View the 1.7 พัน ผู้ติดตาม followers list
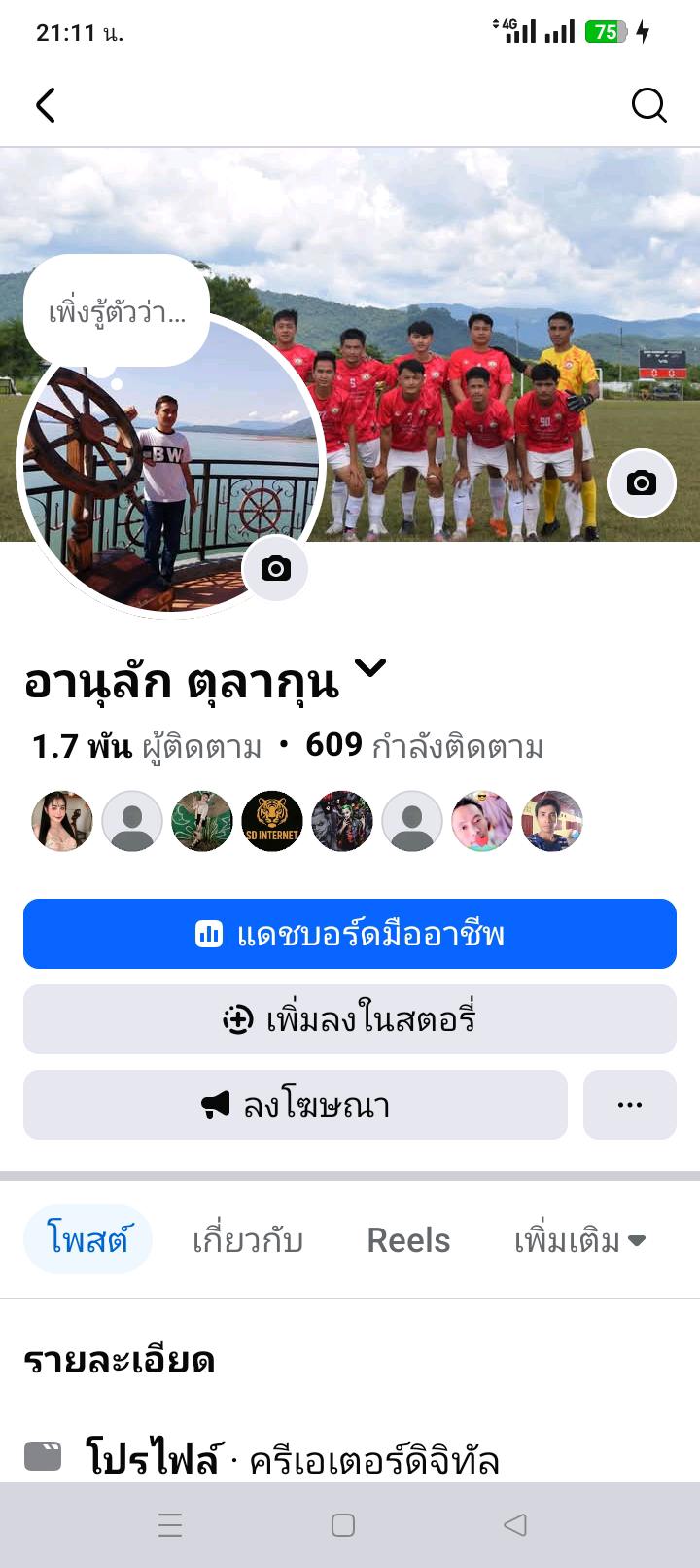Image resolution: width=700 pixels, height=1568 pixels. pos(147,747)
